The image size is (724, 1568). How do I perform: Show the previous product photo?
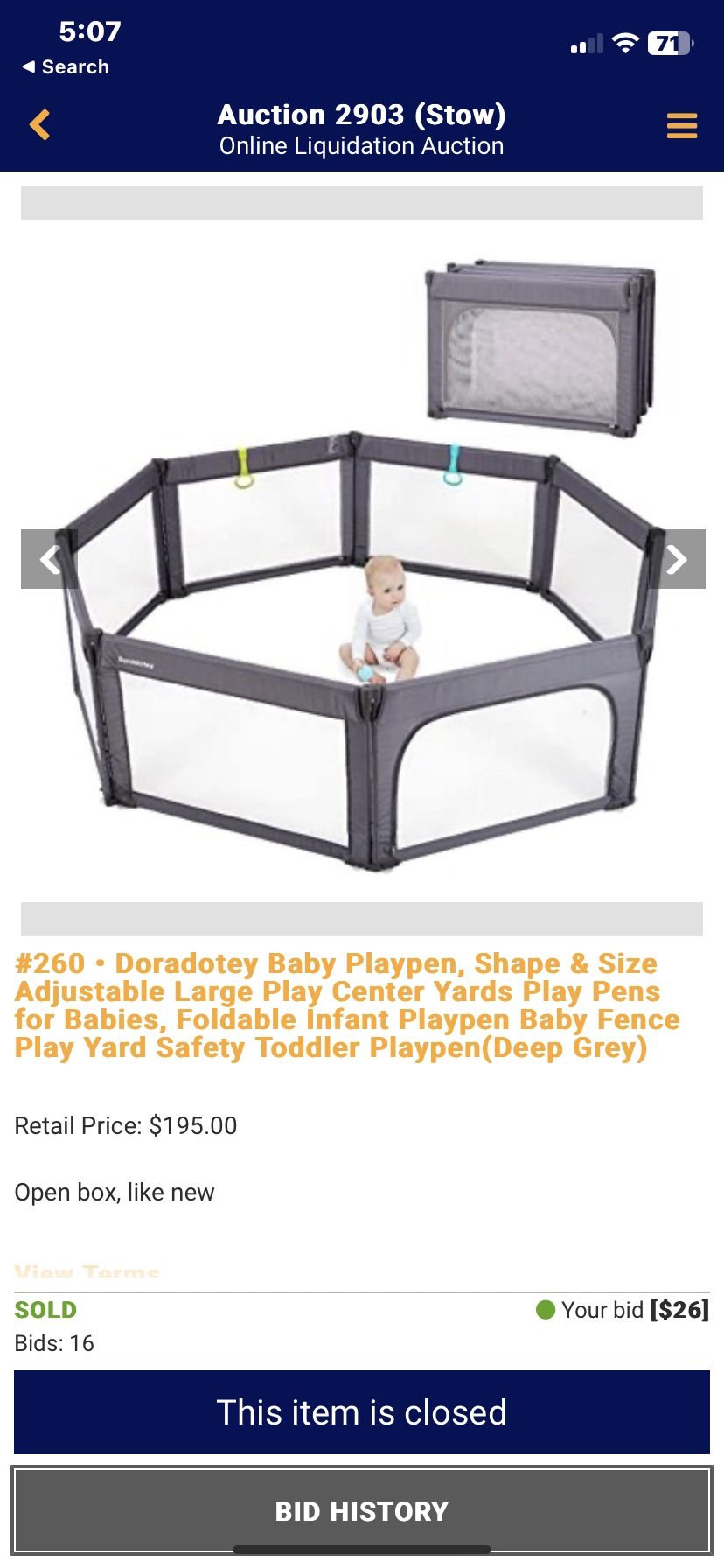pyautogui.click(x=49, y=559)
